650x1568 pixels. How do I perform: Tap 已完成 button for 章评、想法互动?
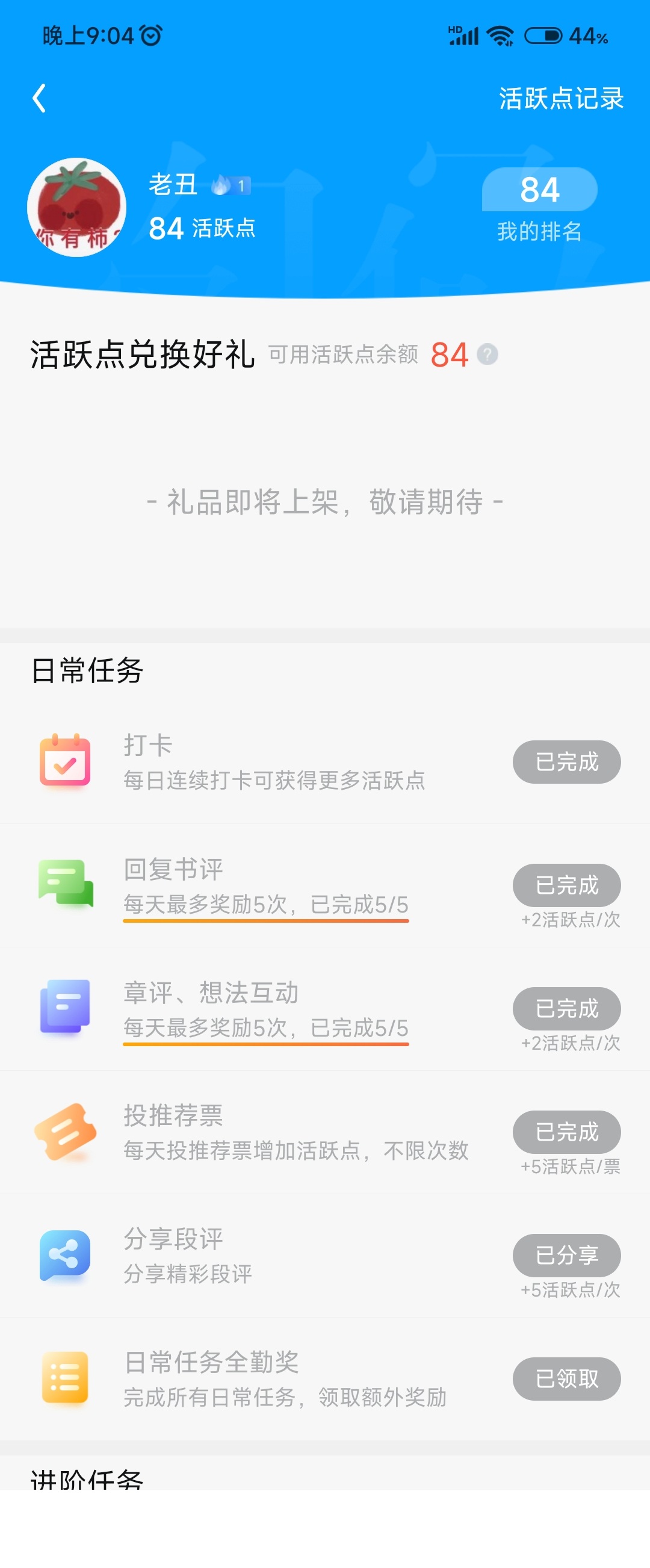[566, 1008]
